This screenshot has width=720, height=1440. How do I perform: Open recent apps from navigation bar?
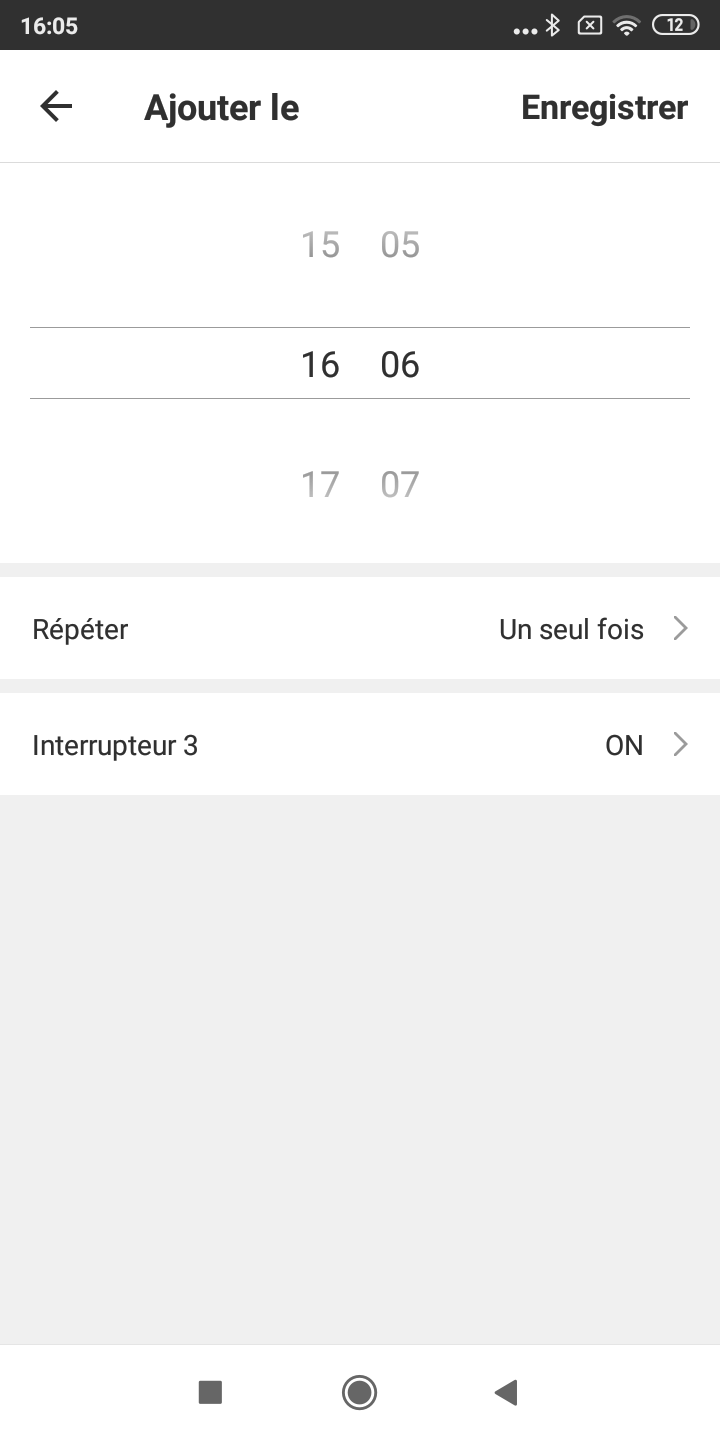point(210,1392)
